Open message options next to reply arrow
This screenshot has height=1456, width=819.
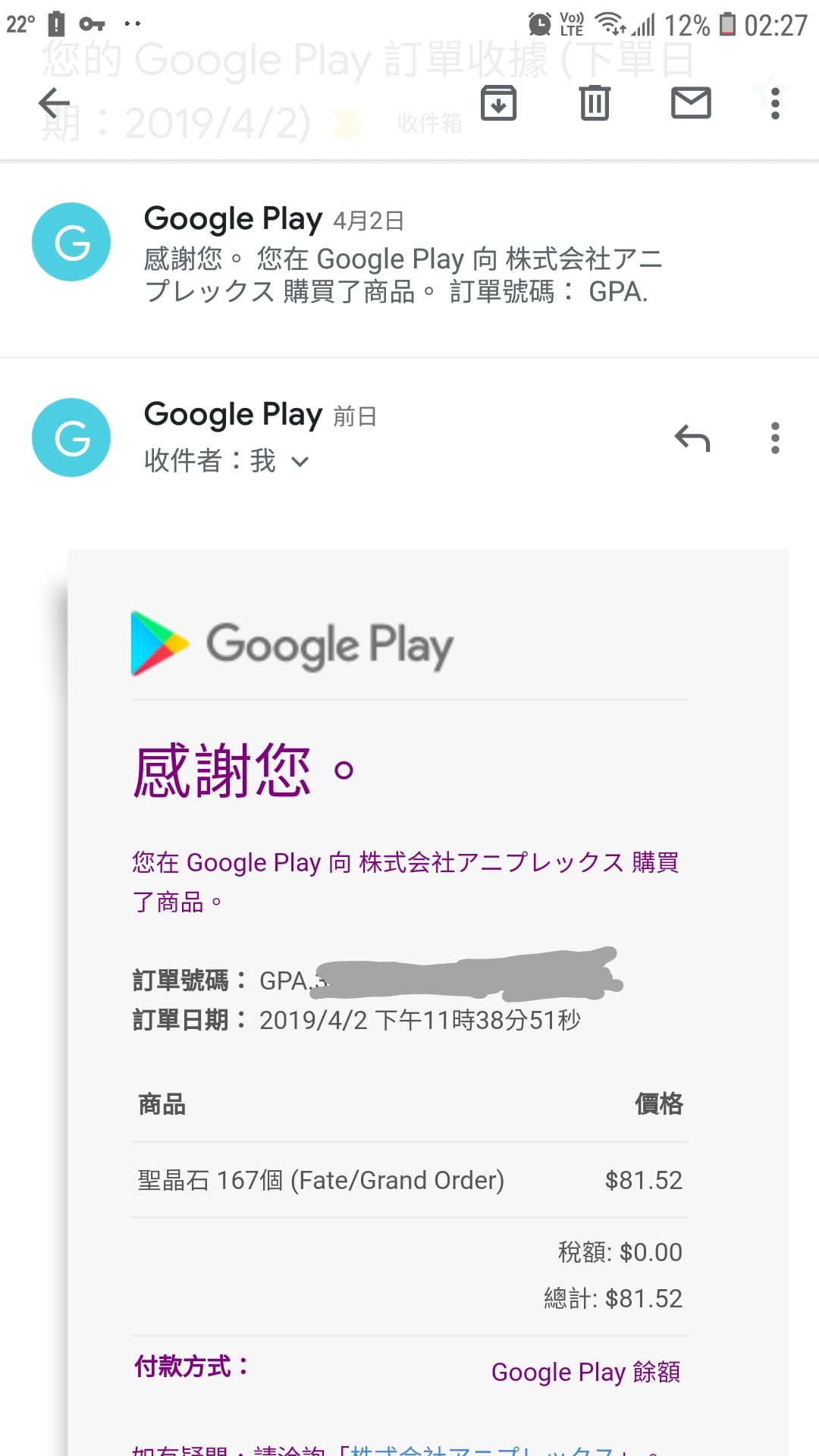click(x=775, y=438)
